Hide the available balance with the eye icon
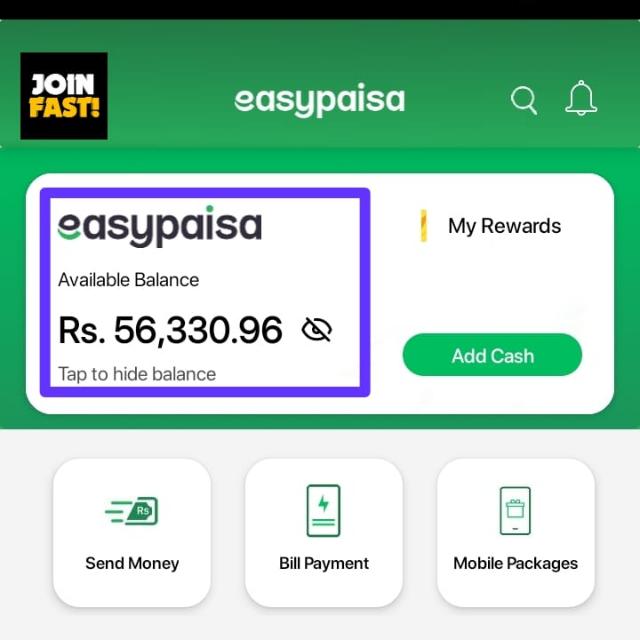The image size is (640, 640). point(317,329)
